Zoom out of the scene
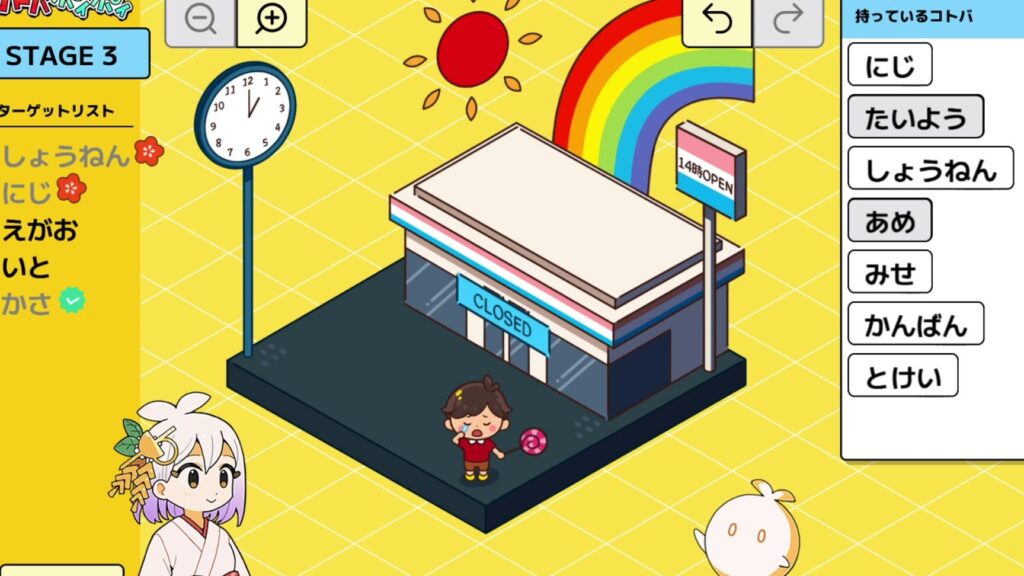This screenshot has height=576, width=1024. (200, 21)
